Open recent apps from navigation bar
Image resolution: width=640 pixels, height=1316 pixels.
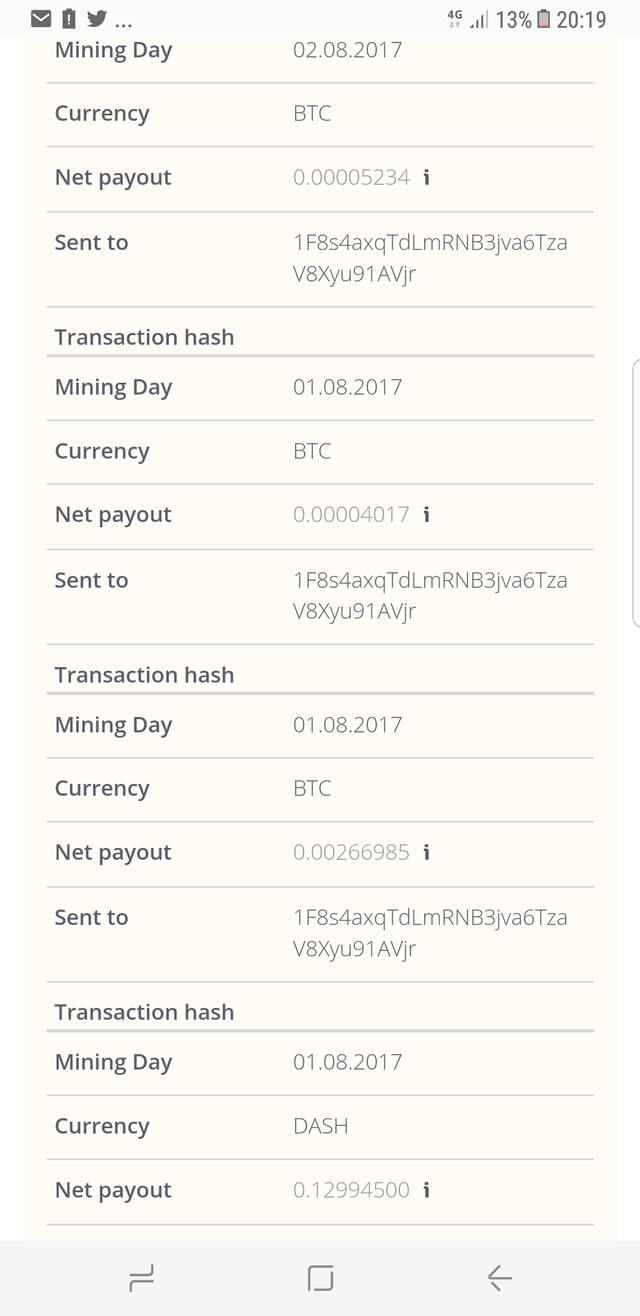(141, 1277)
